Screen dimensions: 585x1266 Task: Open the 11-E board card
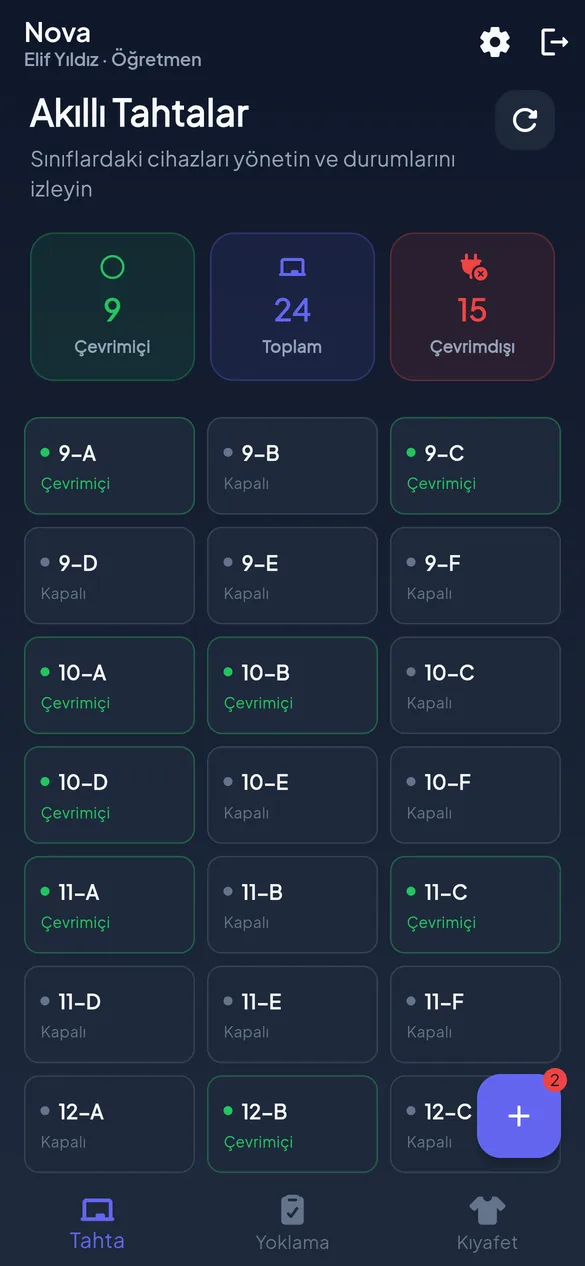click(x=292, y=1015)
